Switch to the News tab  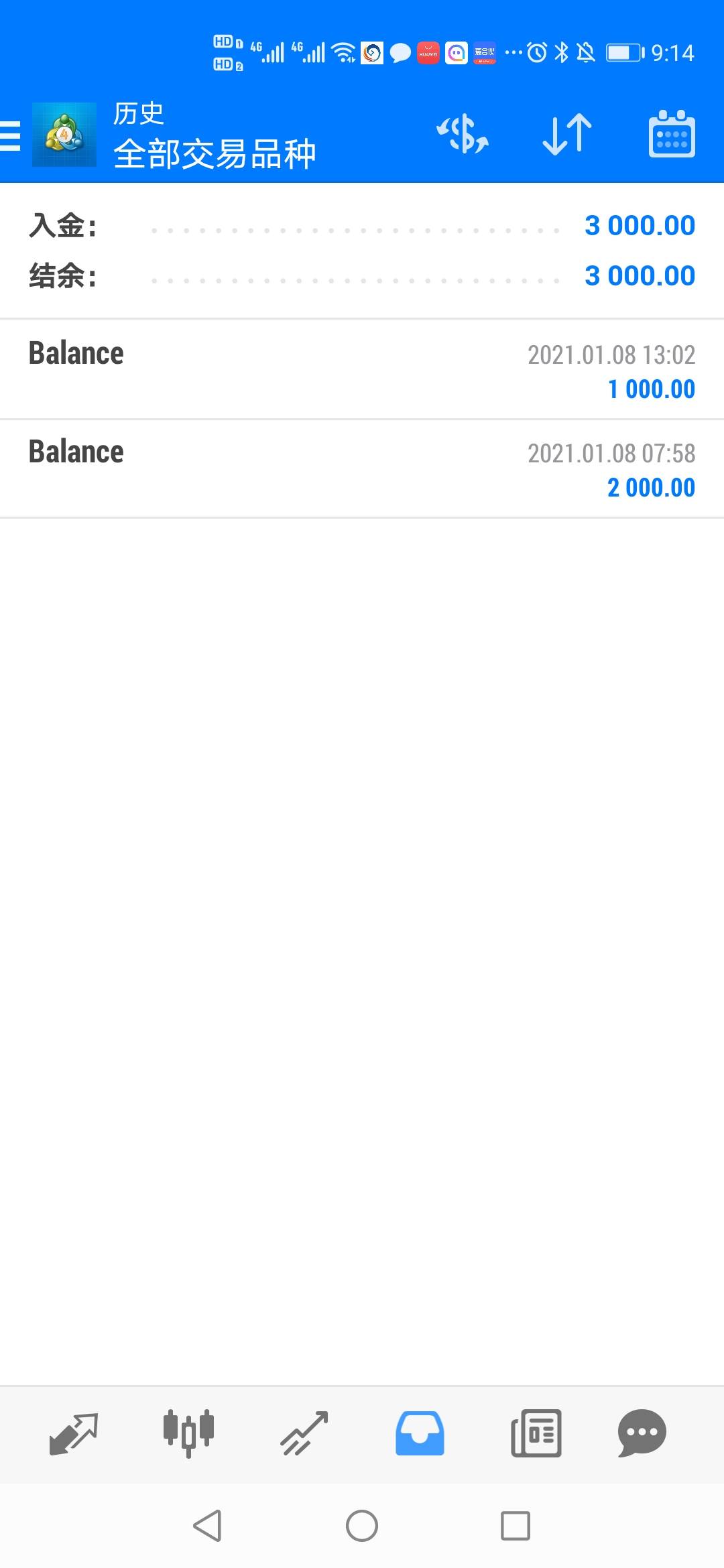coord(536,1434)
